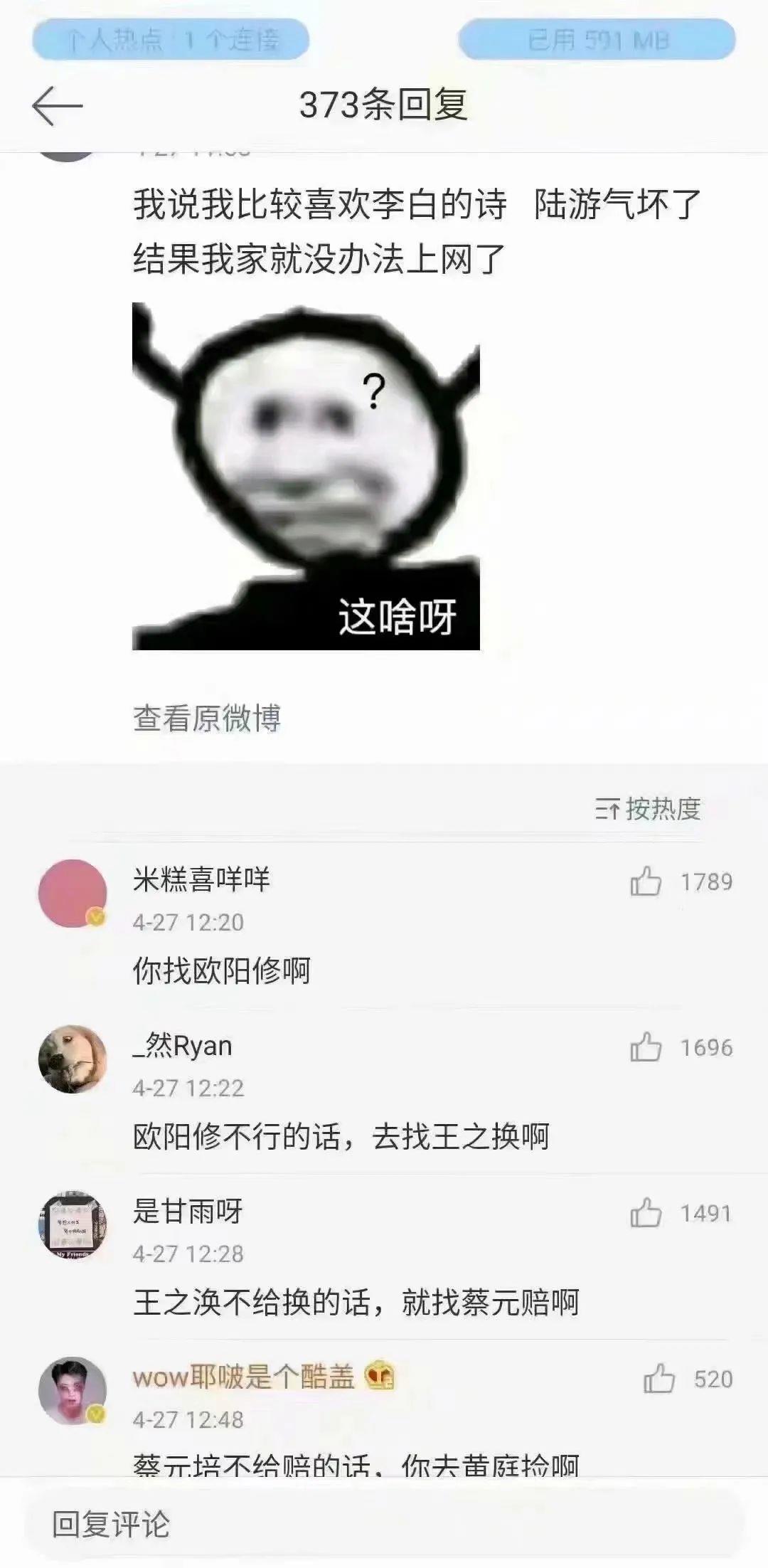Open 米糕喜咩咩's profile avatar
Viewport: 768px width, 1568px height.
click(x=72, y=894)
